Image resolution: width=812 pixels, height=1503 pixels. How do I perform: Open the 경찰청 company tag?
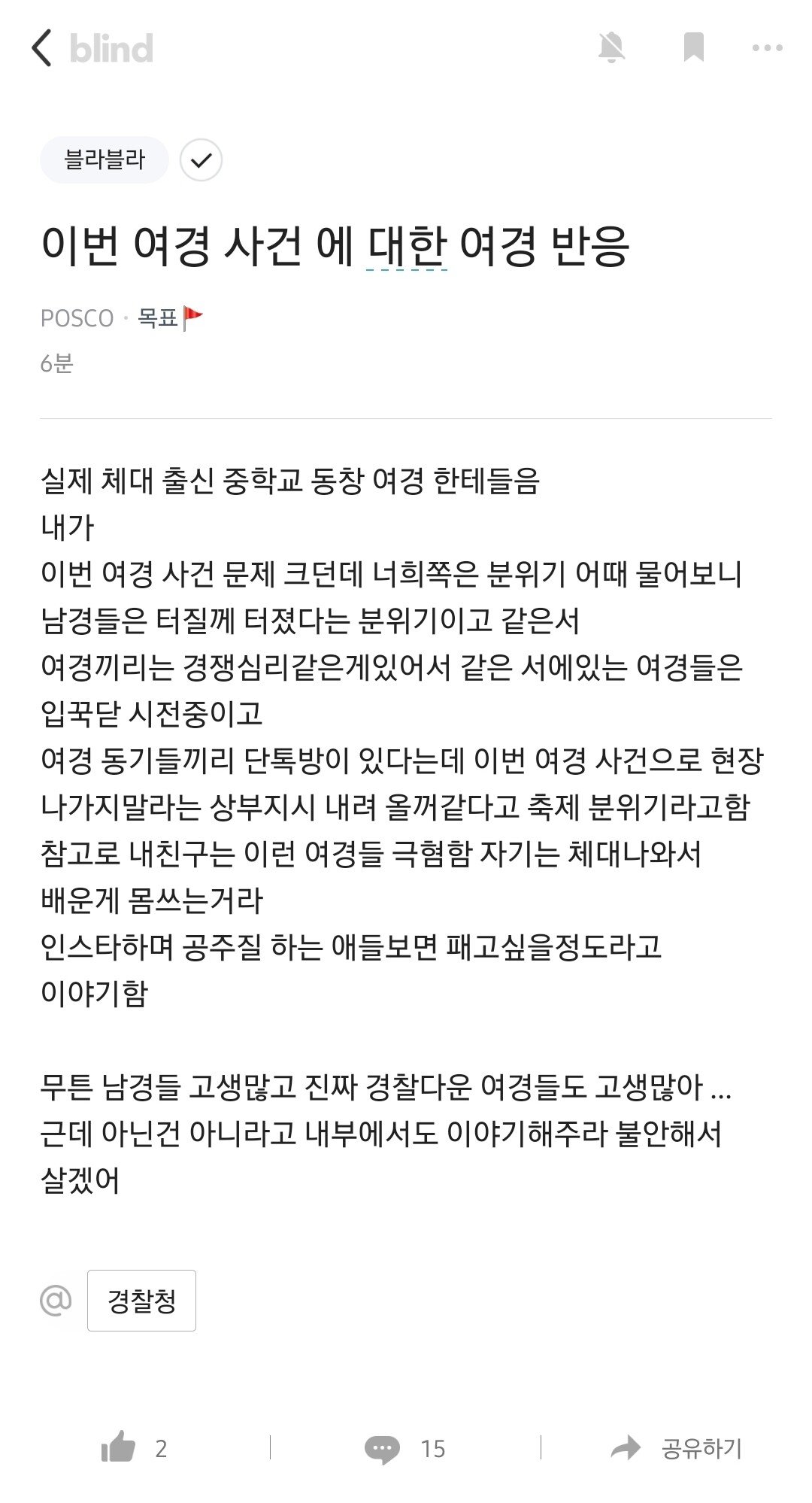coord(141,1301)
